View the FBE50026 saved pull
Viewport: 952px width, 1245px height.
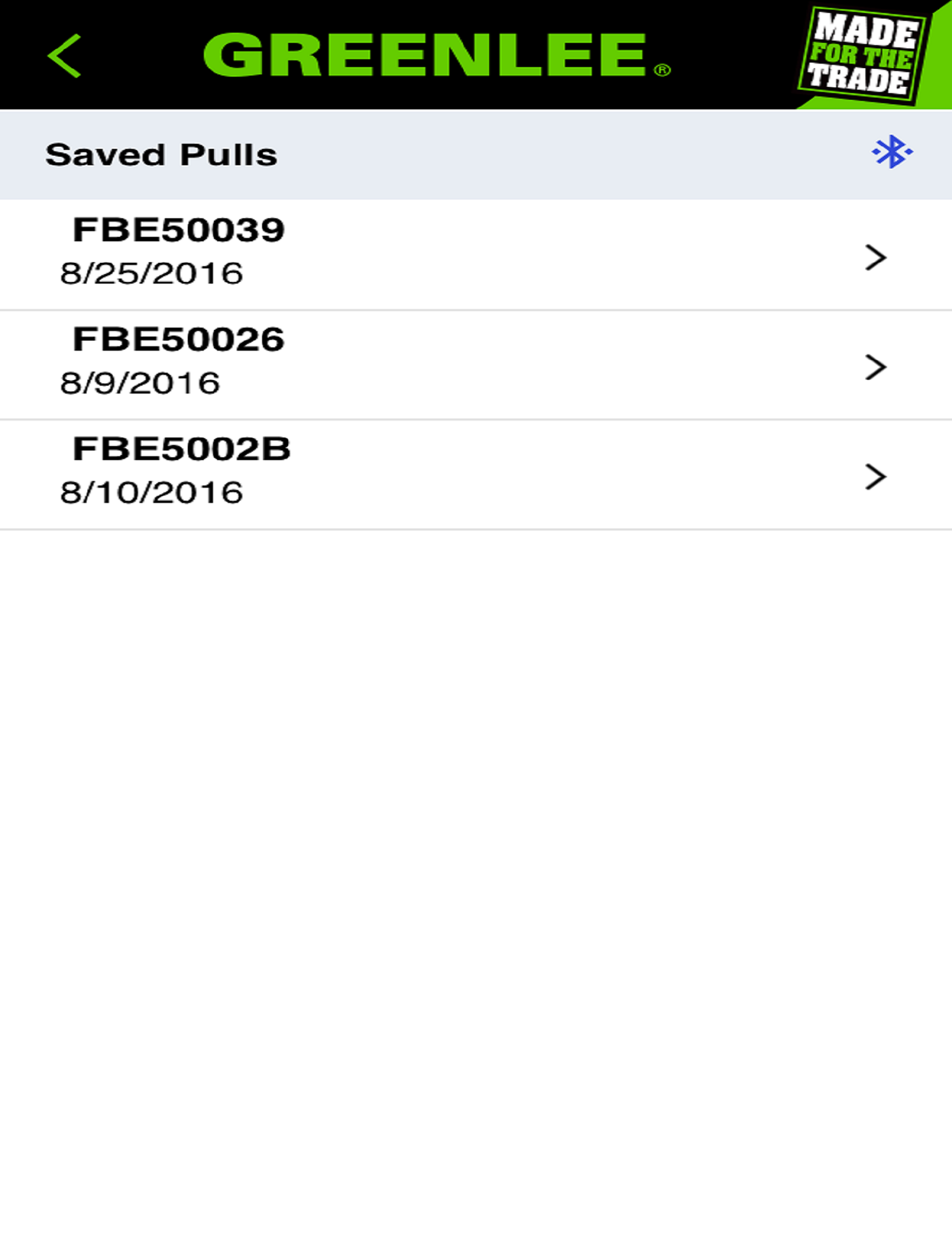point(475,365)
